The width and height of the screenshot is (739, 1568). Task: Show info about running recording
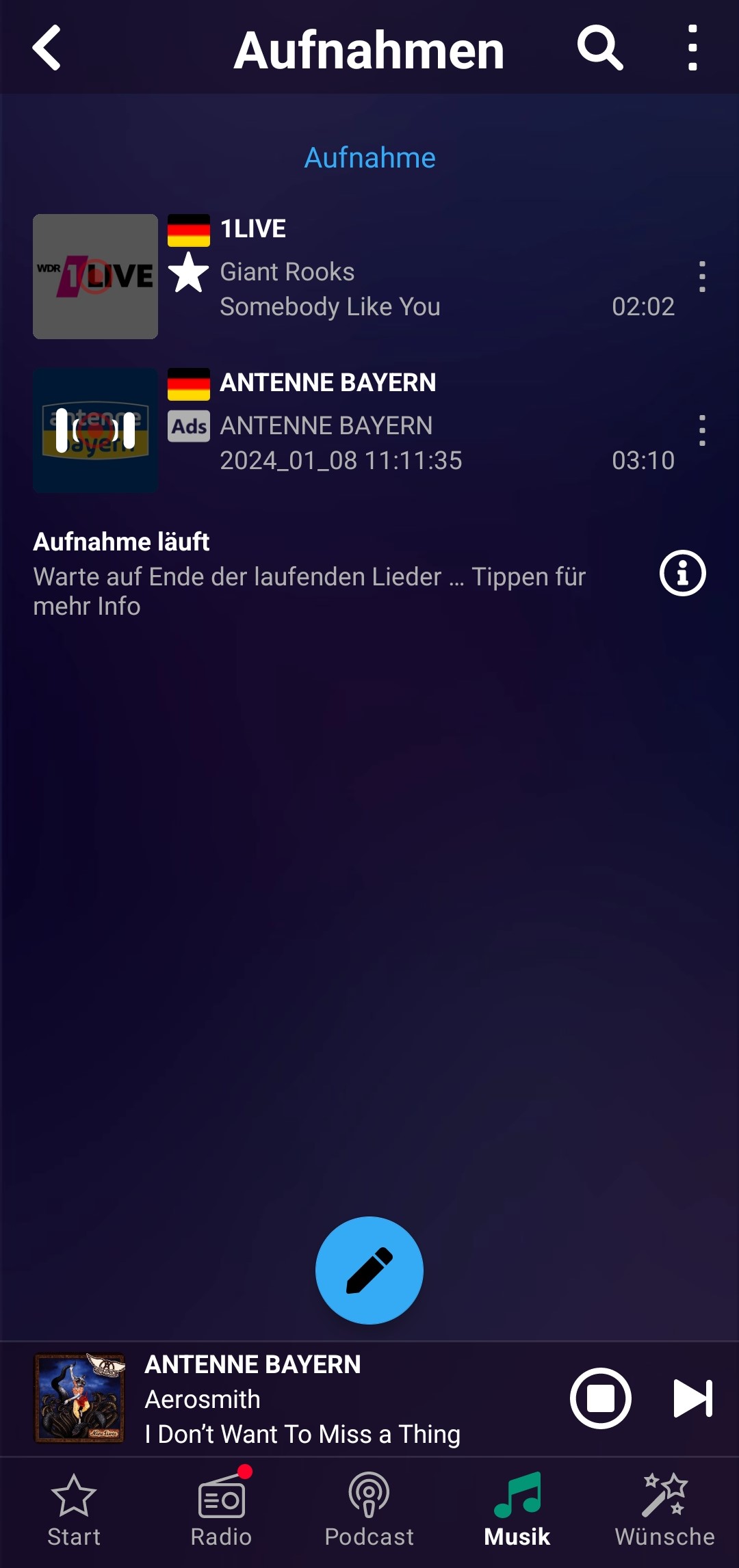click(682, 573)
